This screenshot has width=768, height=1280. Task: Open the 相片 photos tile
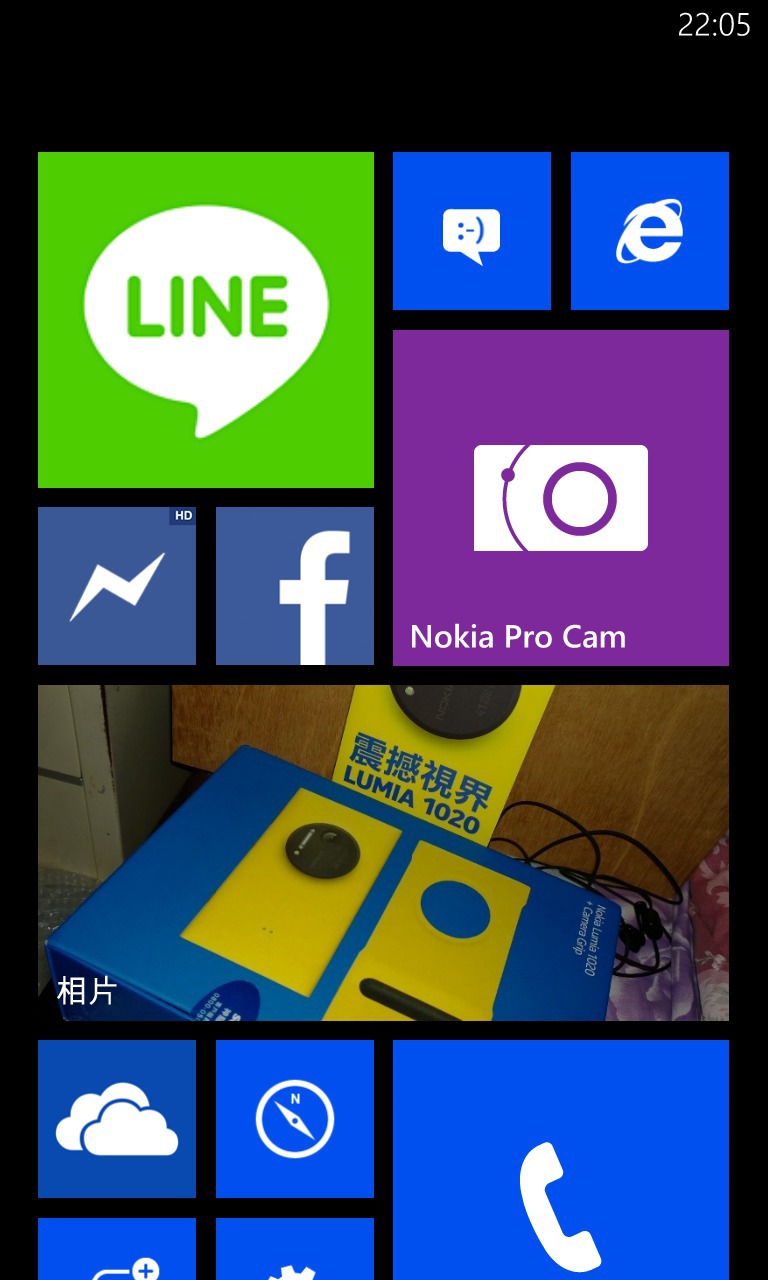[383, 853]
